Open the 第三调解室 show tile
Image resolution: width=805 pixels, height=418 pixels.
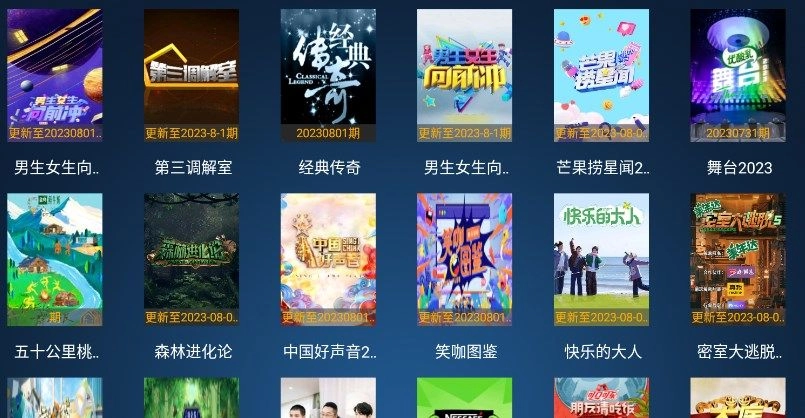191,75
